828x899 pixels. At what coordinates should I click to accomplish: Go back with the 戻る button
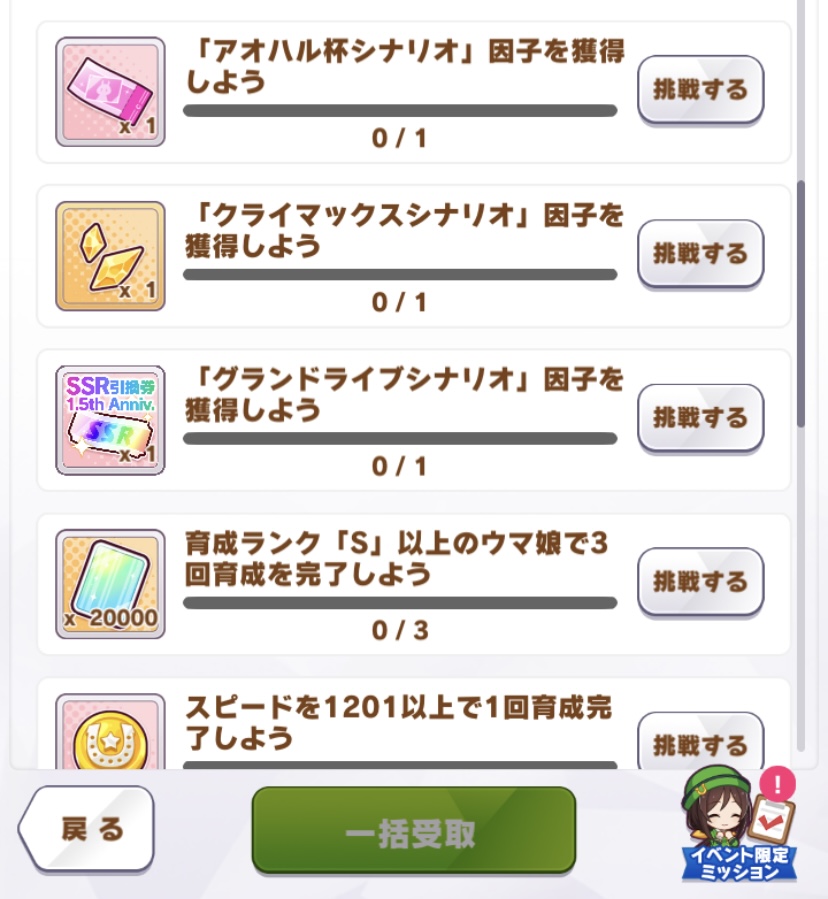point(89,829)
